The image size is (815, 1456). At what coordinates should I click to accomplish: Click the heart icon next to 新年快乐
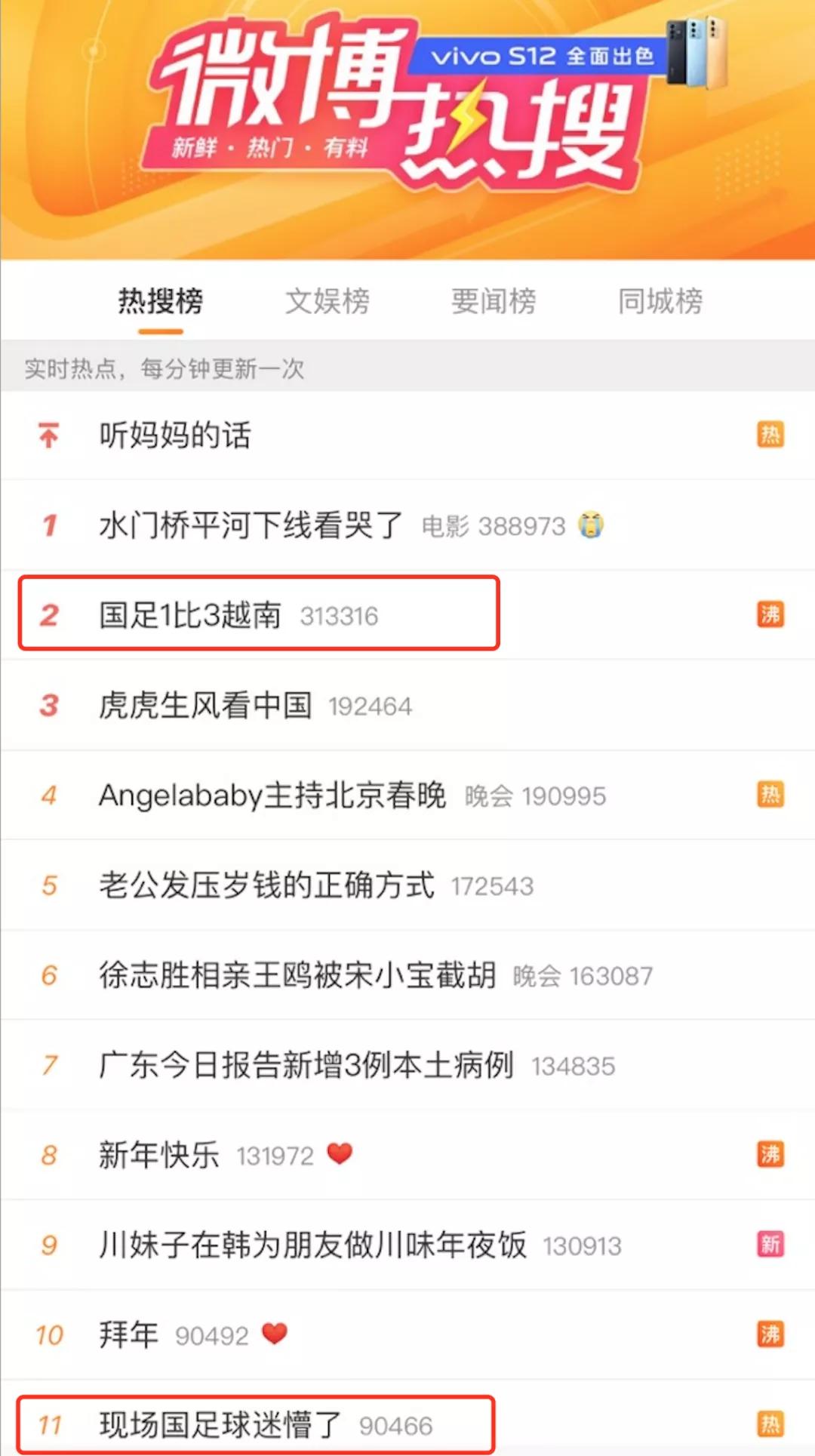coord(338,1154)
